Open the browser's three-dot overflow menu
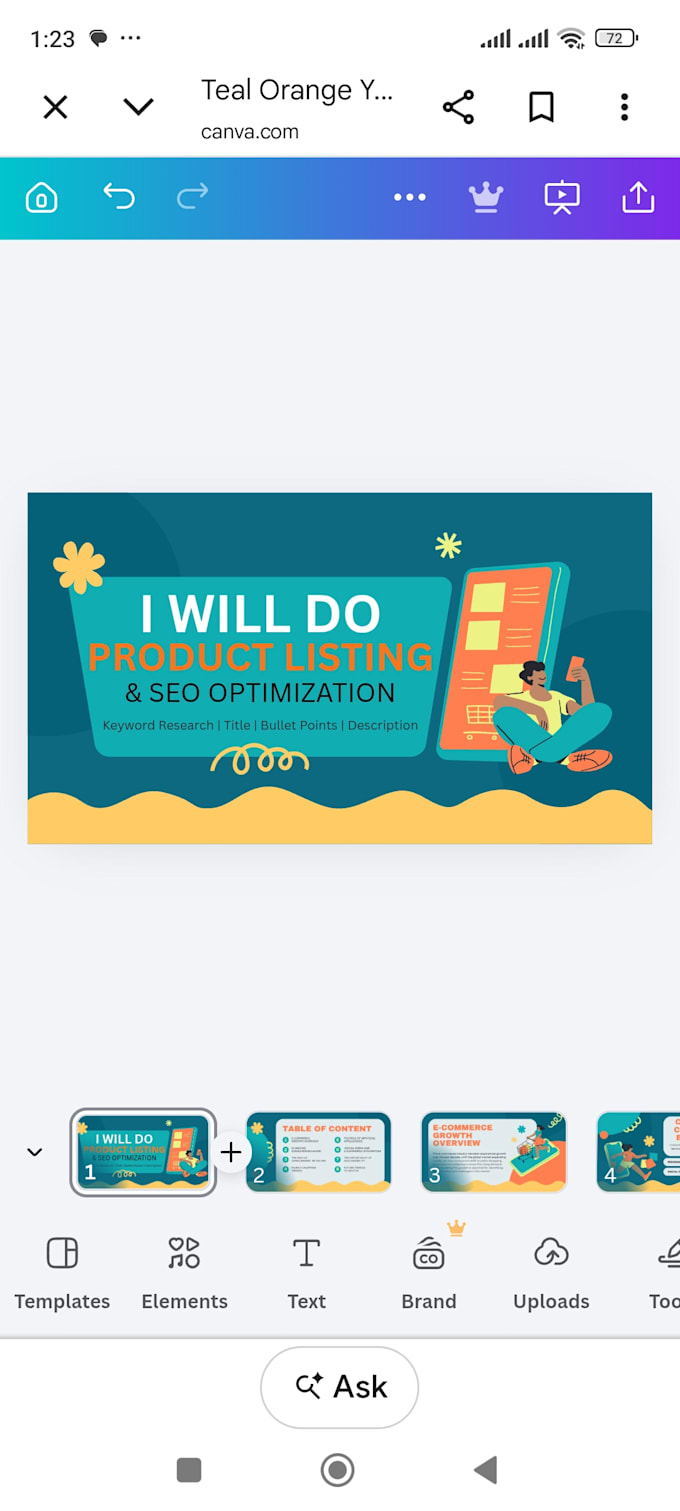 point(624,107)
